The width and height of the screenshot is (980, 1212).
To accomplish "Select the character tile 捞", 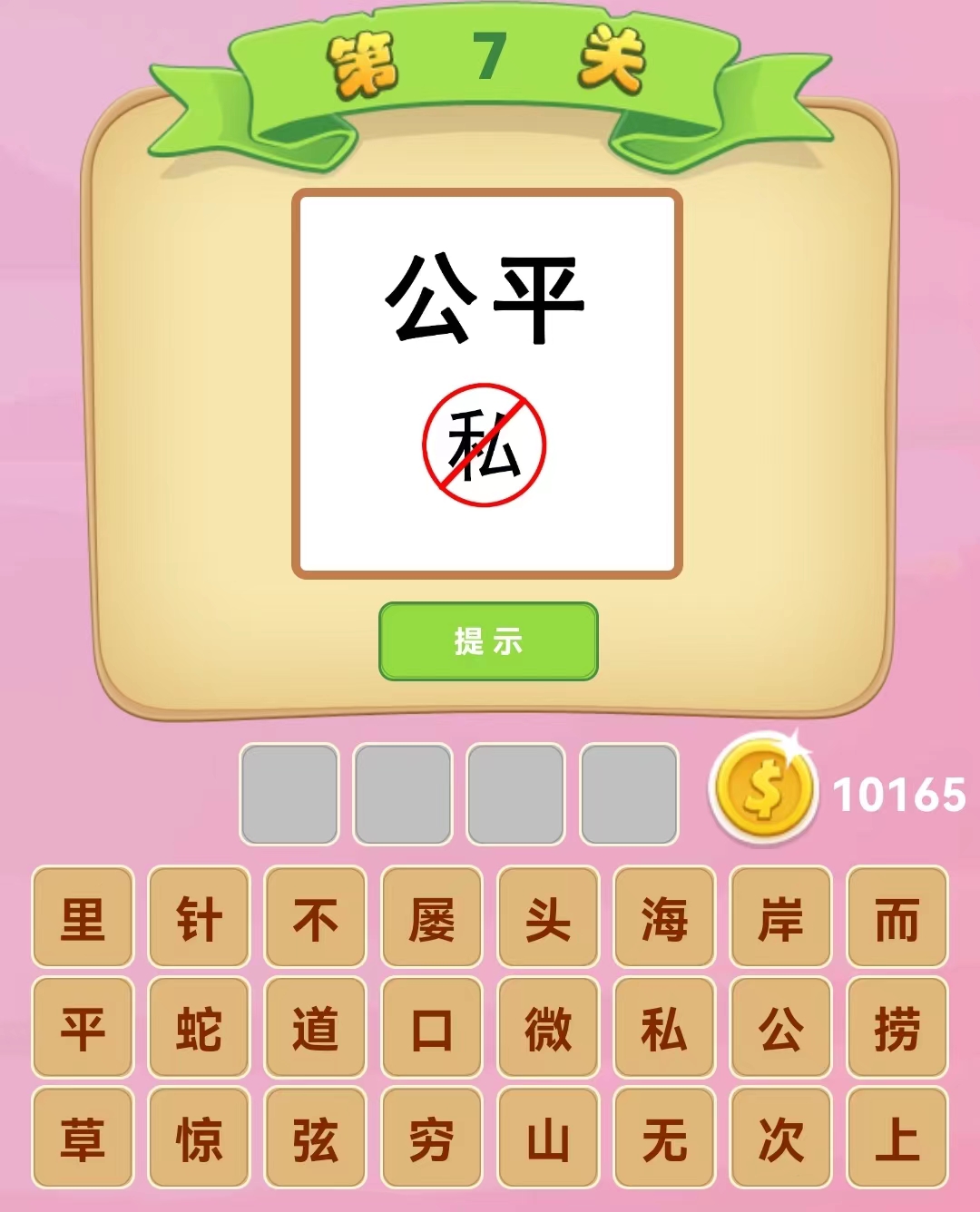I will pyautogui.click(x=897, y=1029).
